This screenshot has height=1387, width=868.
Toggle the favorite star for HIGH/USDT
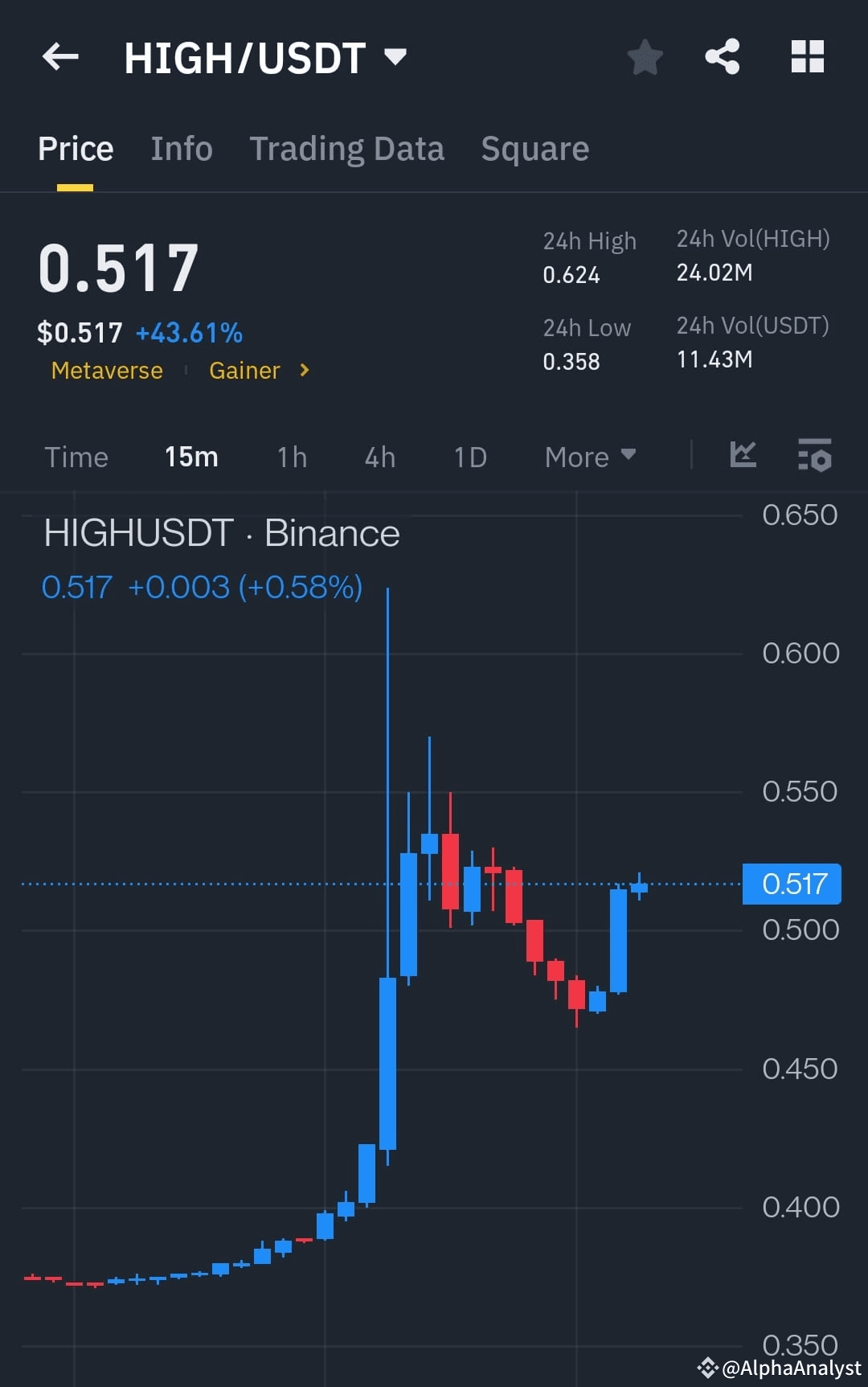(645, 56)
